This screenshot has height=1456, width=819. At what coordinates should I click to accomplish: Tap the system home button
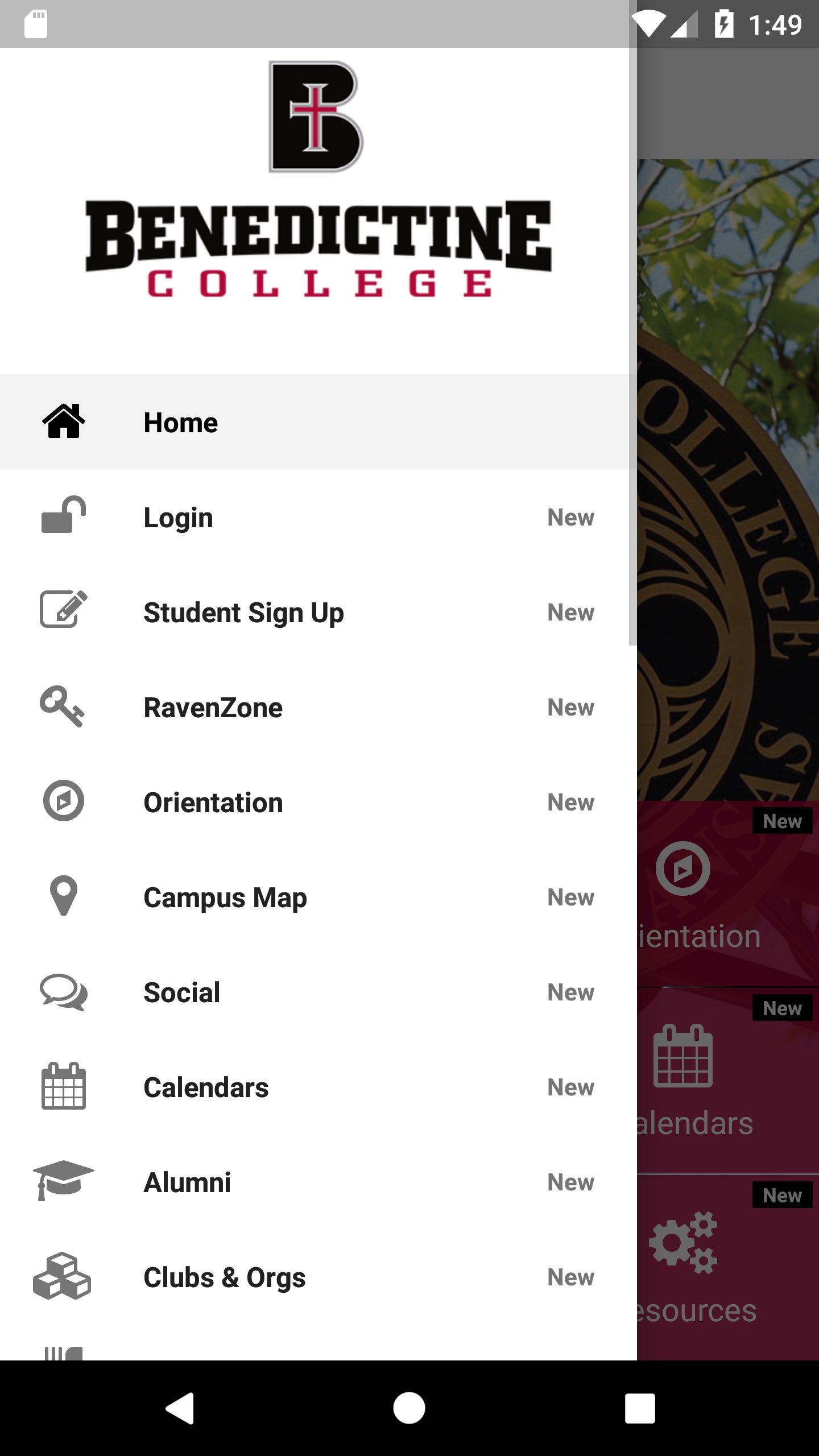[x=409, y=1408]
